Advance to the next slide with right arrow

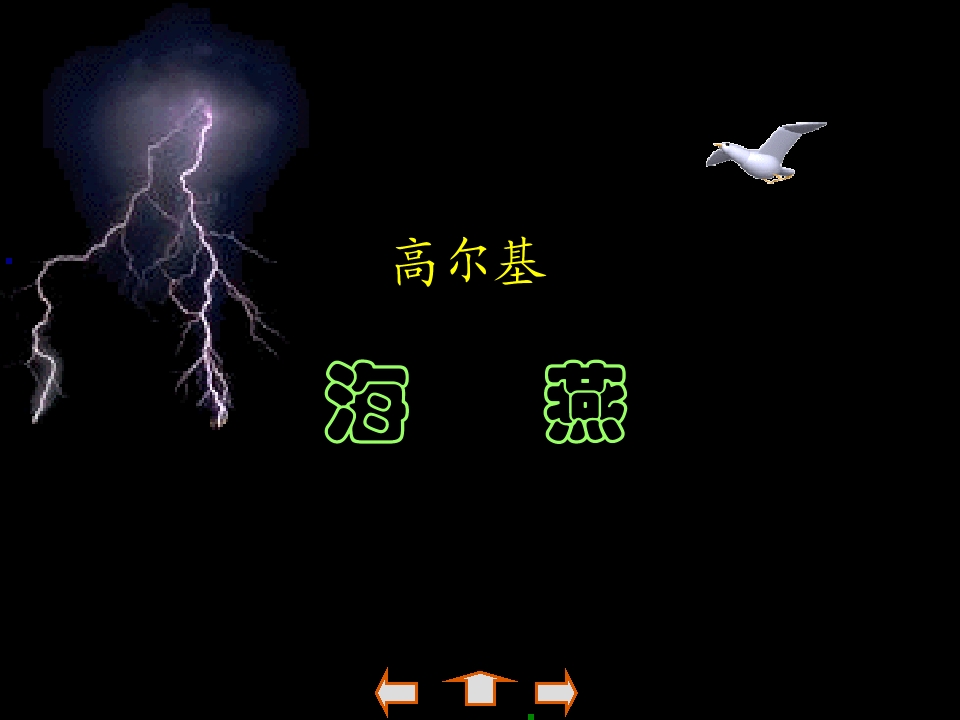[x=556, y=692]
